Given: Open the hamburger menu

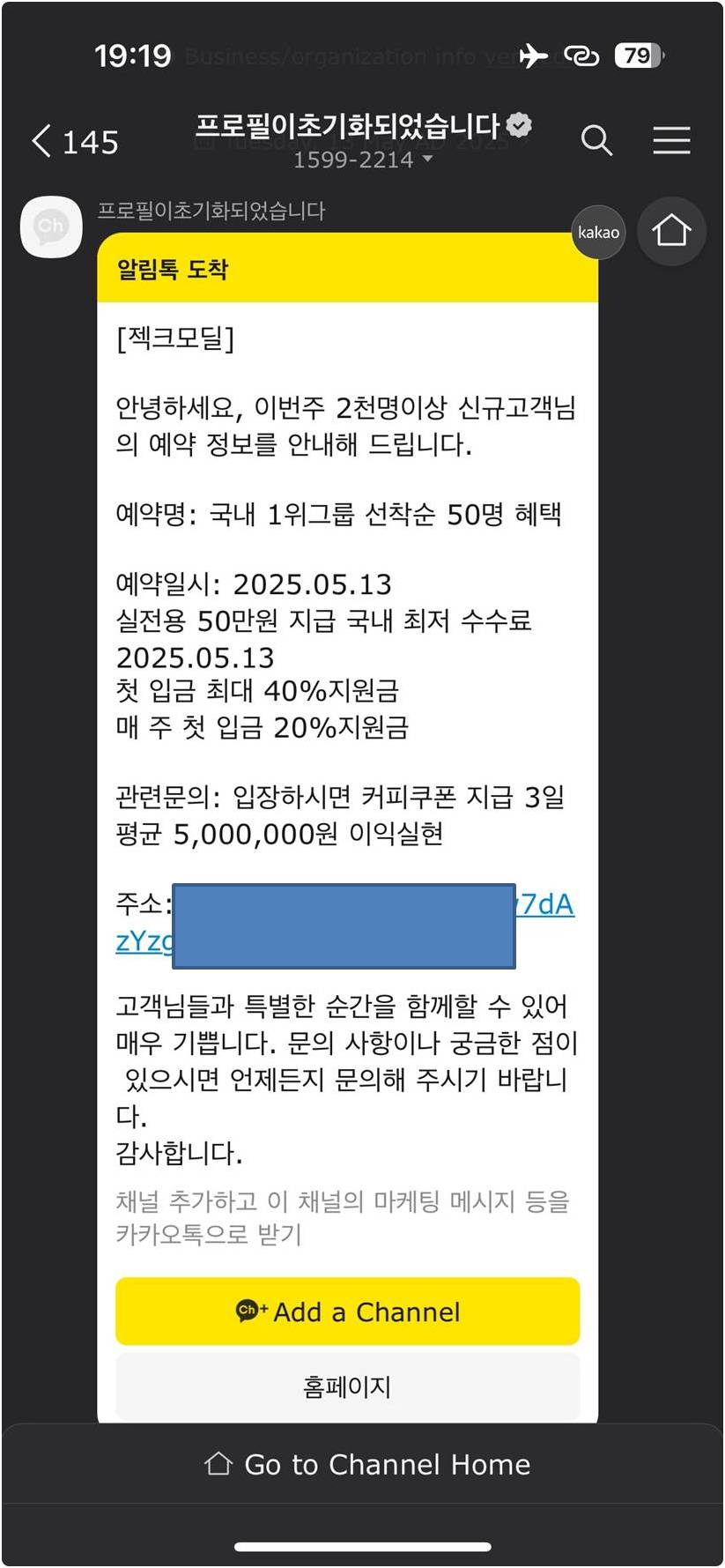Looking at the screenshot, I should pos(671,140).
